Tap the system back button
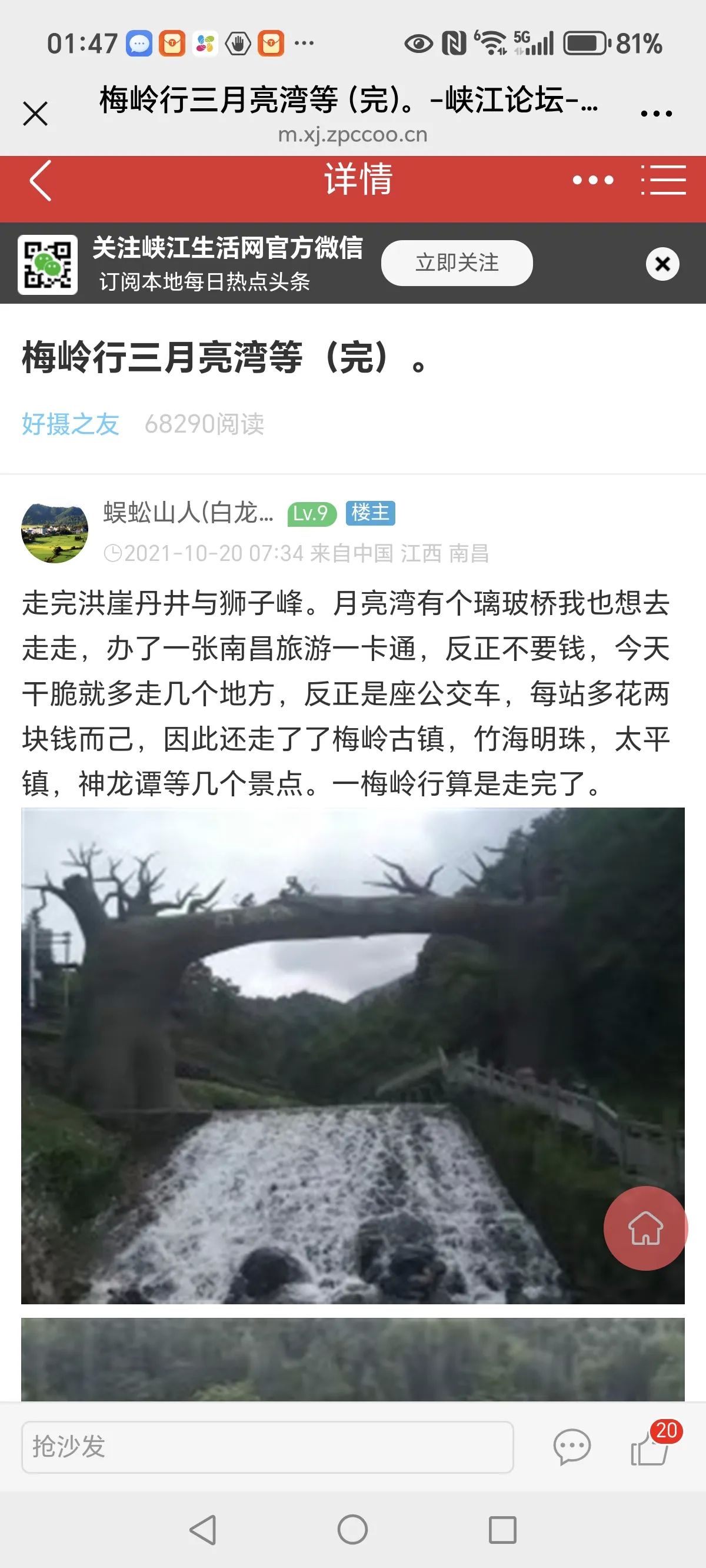This screenshot has height=1568, width=706. click(x=202, y=1529)
